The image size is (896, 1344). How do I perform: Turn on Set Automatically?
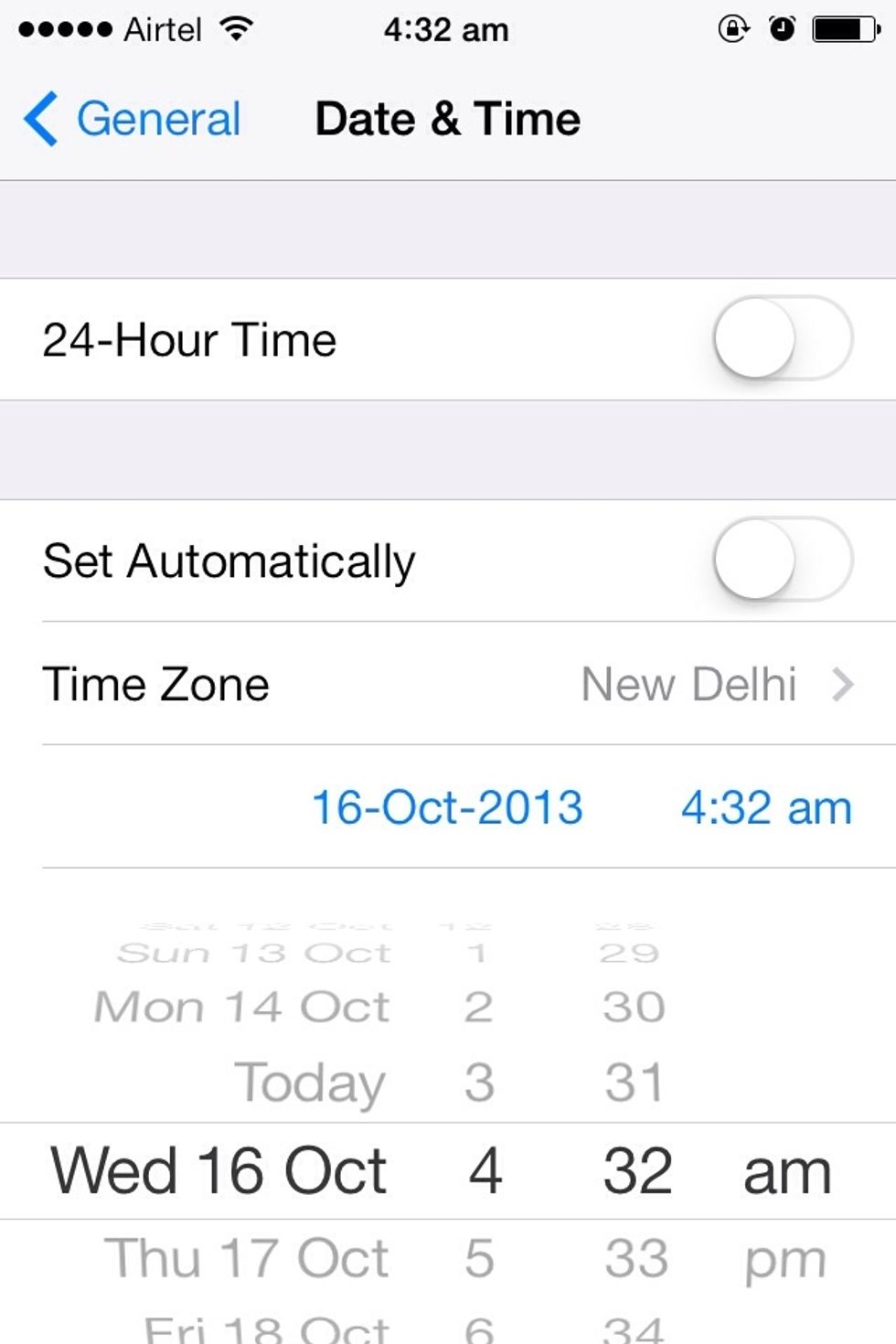click(783, 560)
